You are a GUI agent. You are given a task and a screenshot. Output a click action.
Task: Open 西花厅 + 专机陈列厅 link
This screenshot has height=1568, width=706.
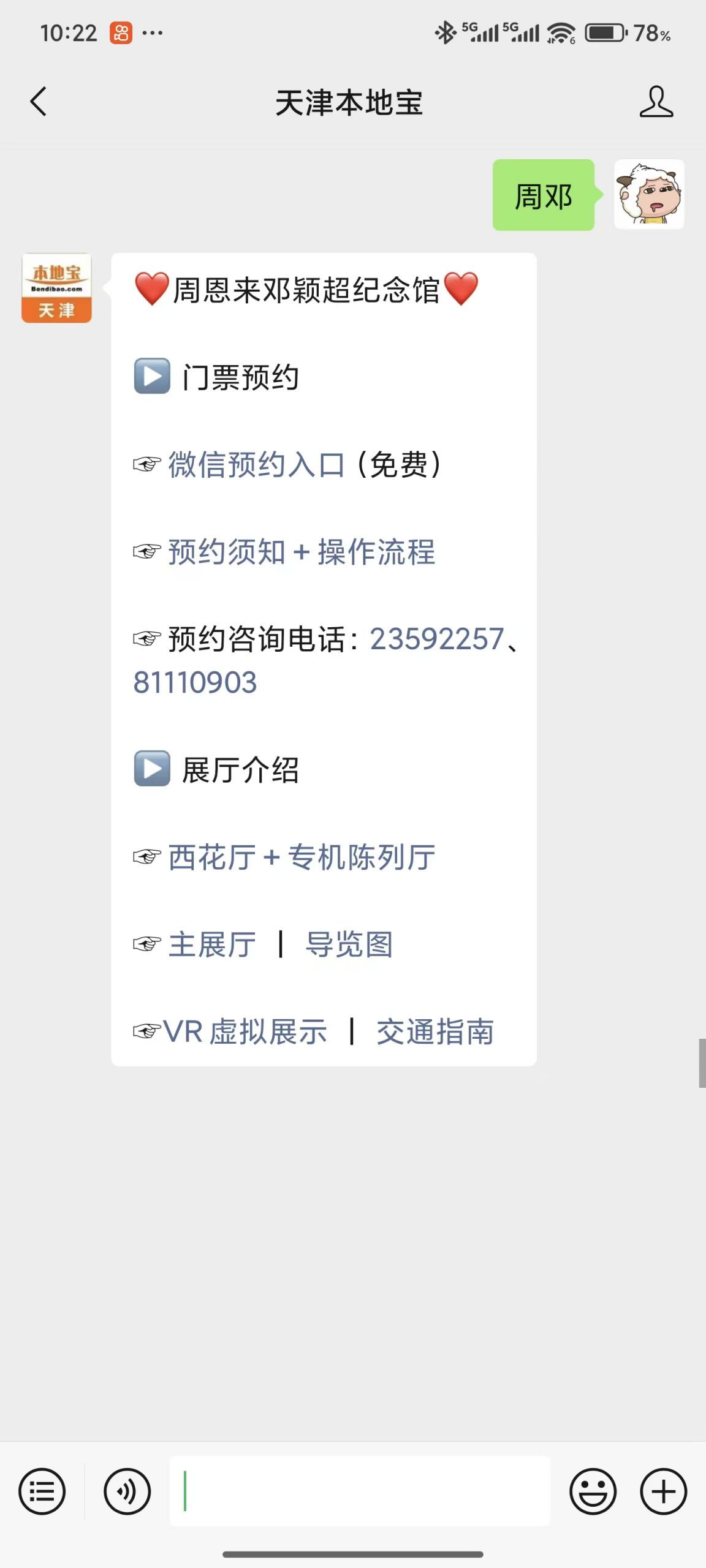coord(302,857)
